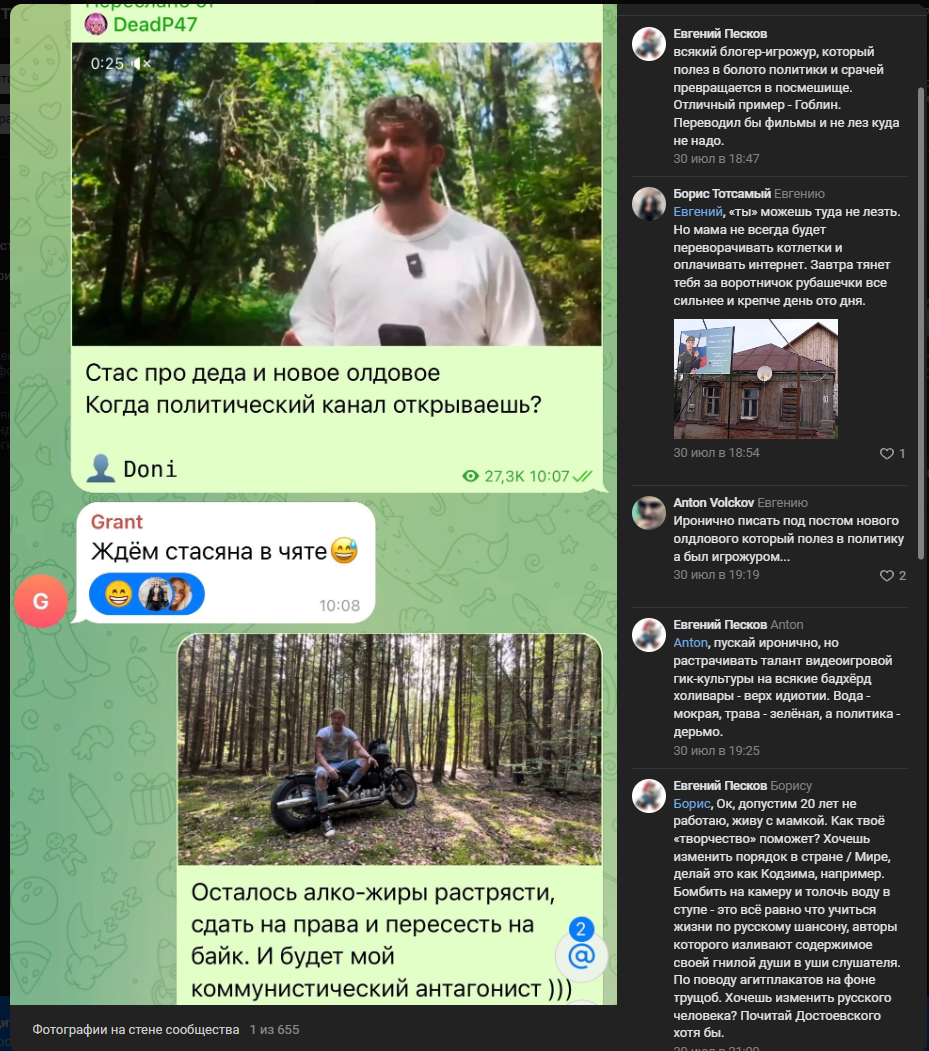Open the timestamp '30 июл в 18:47' on the first comment

coord(716,159)
